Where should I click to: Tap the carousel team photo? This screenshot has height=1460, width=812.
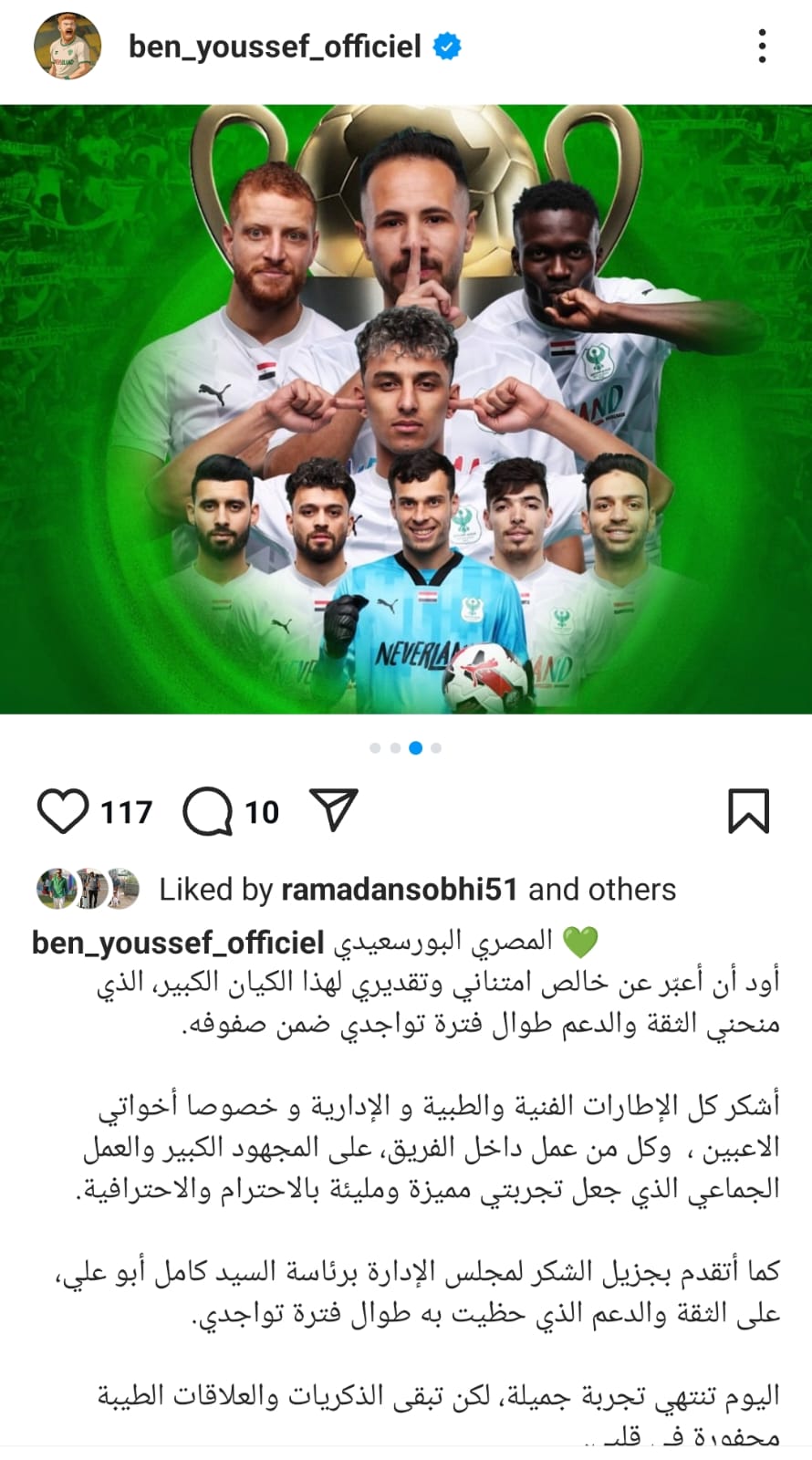click(x=406, y=409)
